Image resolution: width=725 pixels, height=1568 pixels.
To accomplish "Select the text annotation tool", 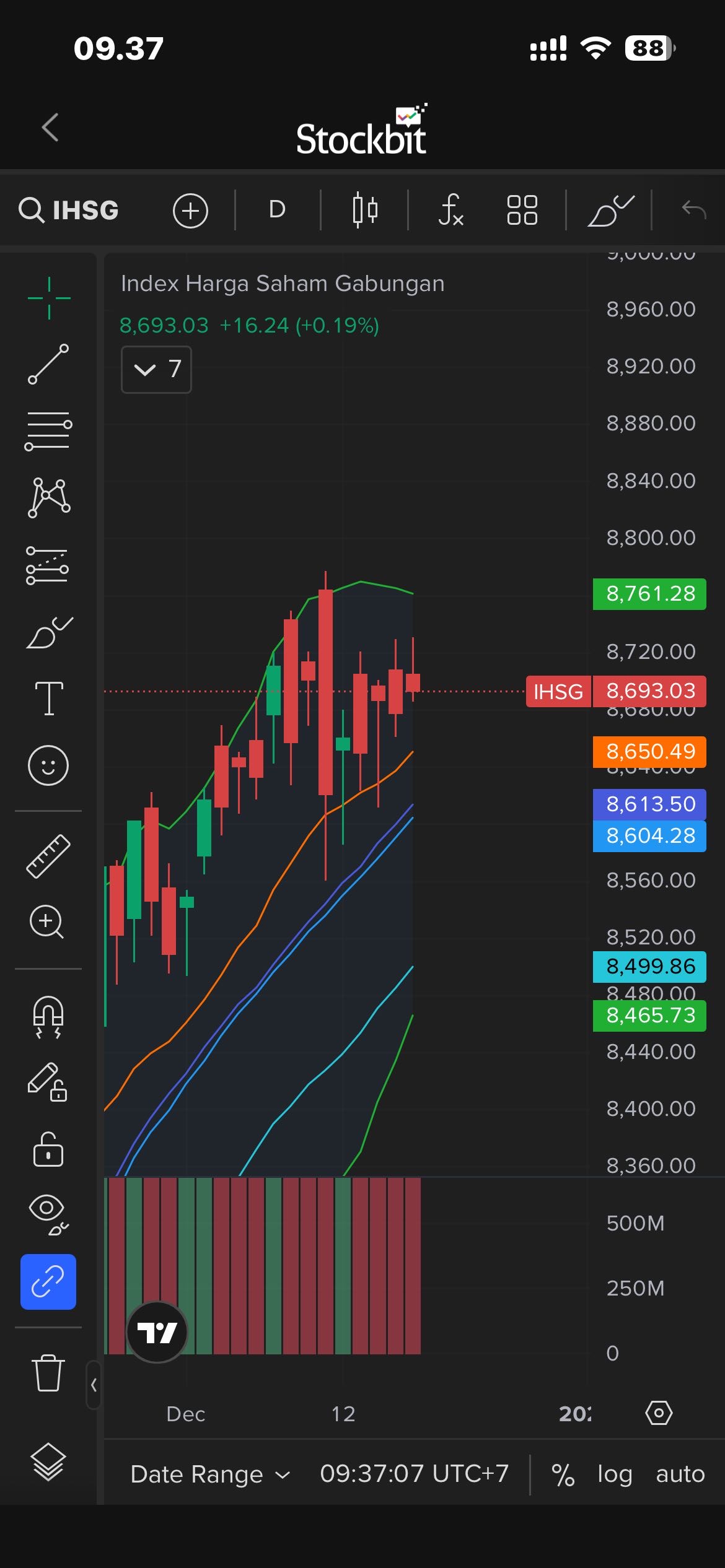I will pyautogui.click(x=48, y=698).
